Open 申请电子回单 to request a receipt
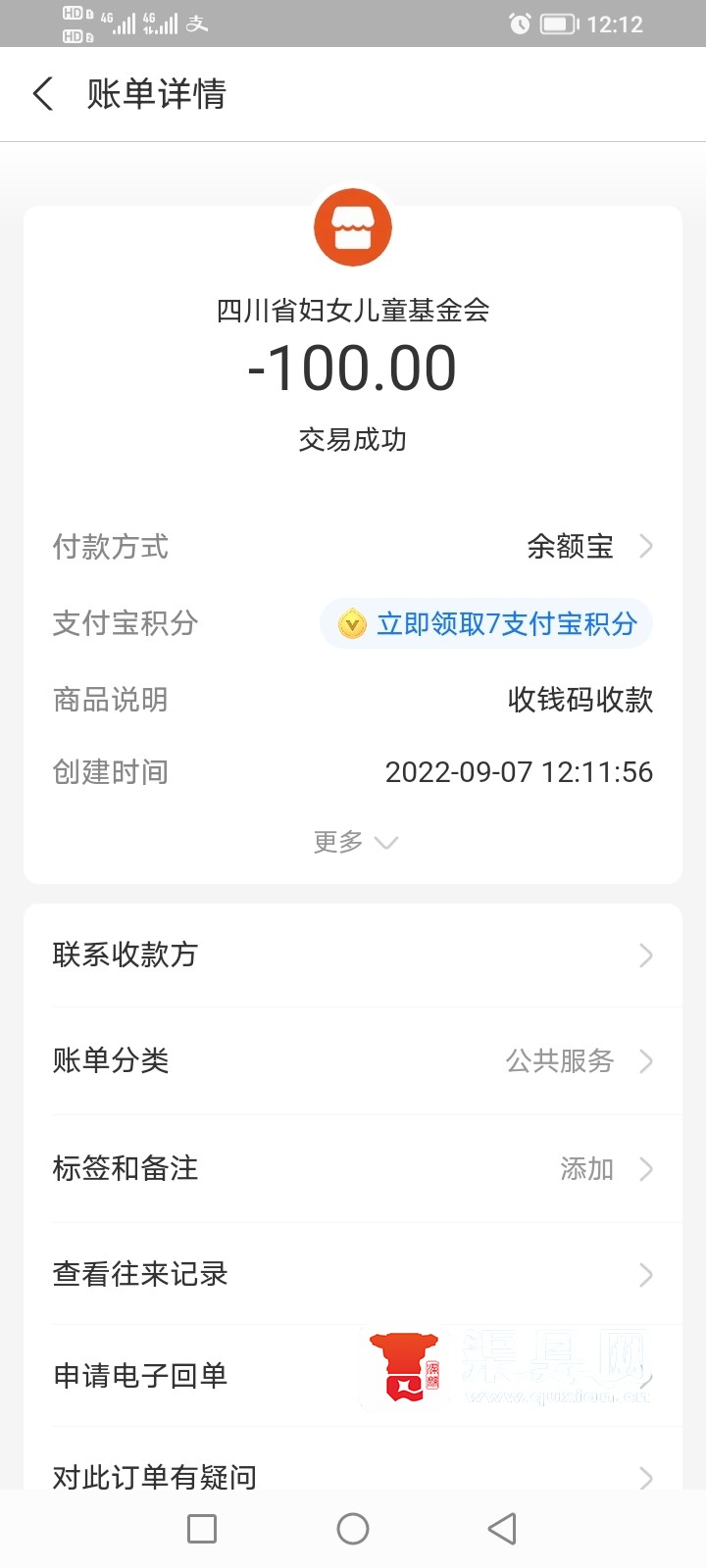 pos(196,1376)
